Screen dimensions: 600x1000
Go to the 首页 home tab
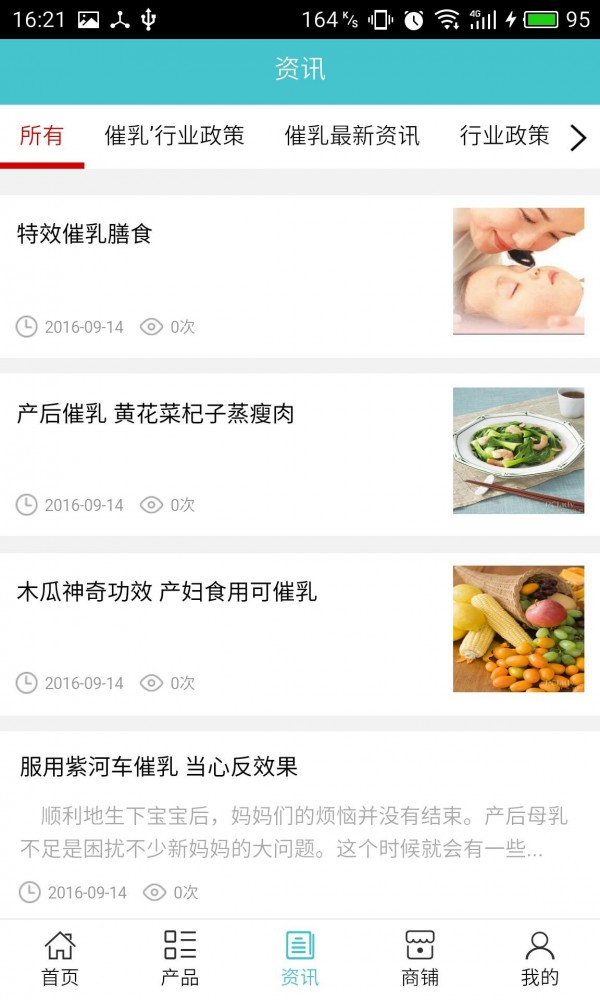[60, 958]
